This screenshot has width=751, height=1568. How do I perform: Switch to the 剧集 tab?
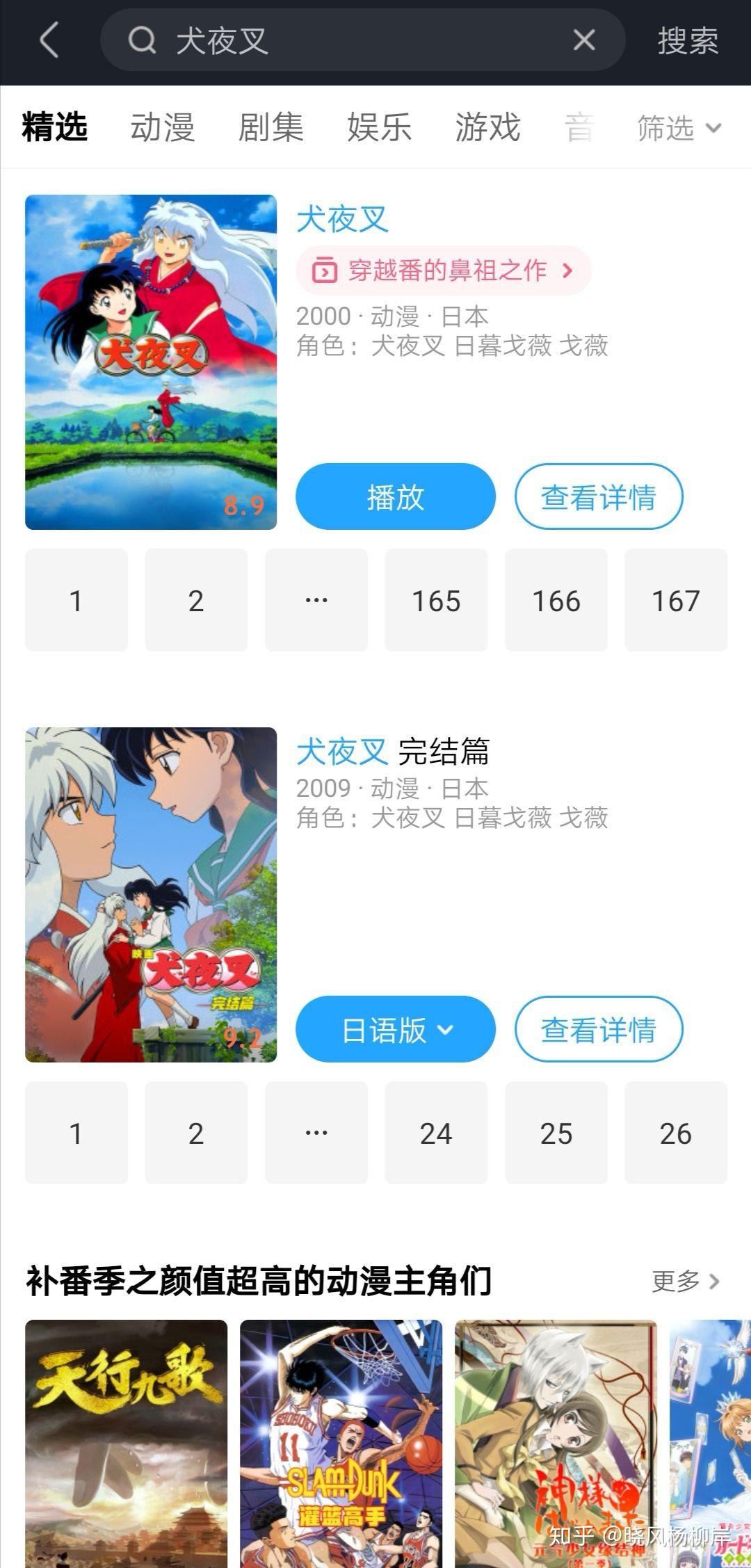click(x=271, y=128)
